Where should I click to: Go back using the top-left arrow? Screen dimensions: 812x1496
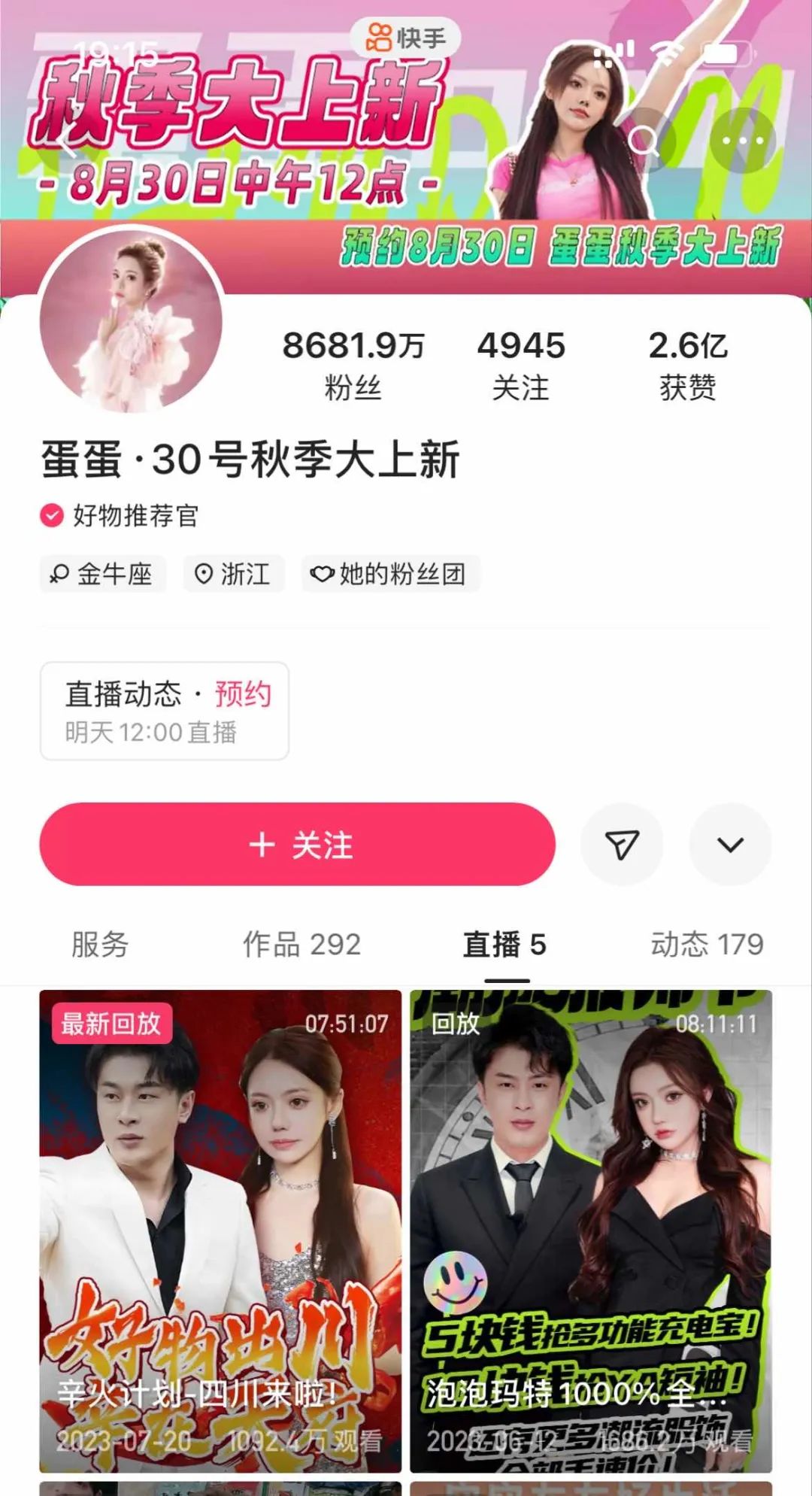tap(66, 141)
